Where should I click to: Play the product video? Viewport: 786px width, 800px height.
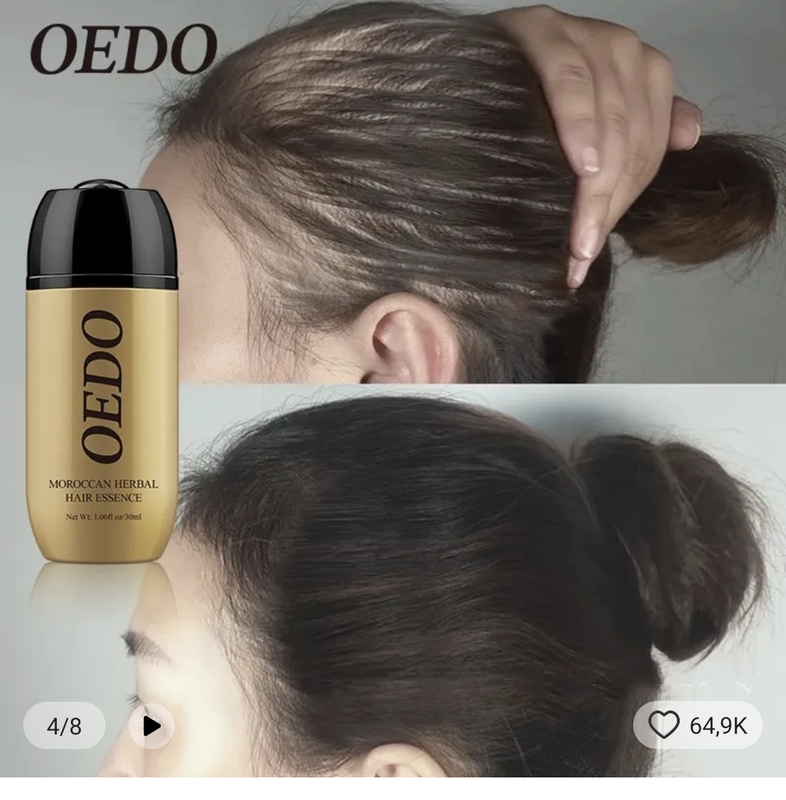tap(151, 726)
